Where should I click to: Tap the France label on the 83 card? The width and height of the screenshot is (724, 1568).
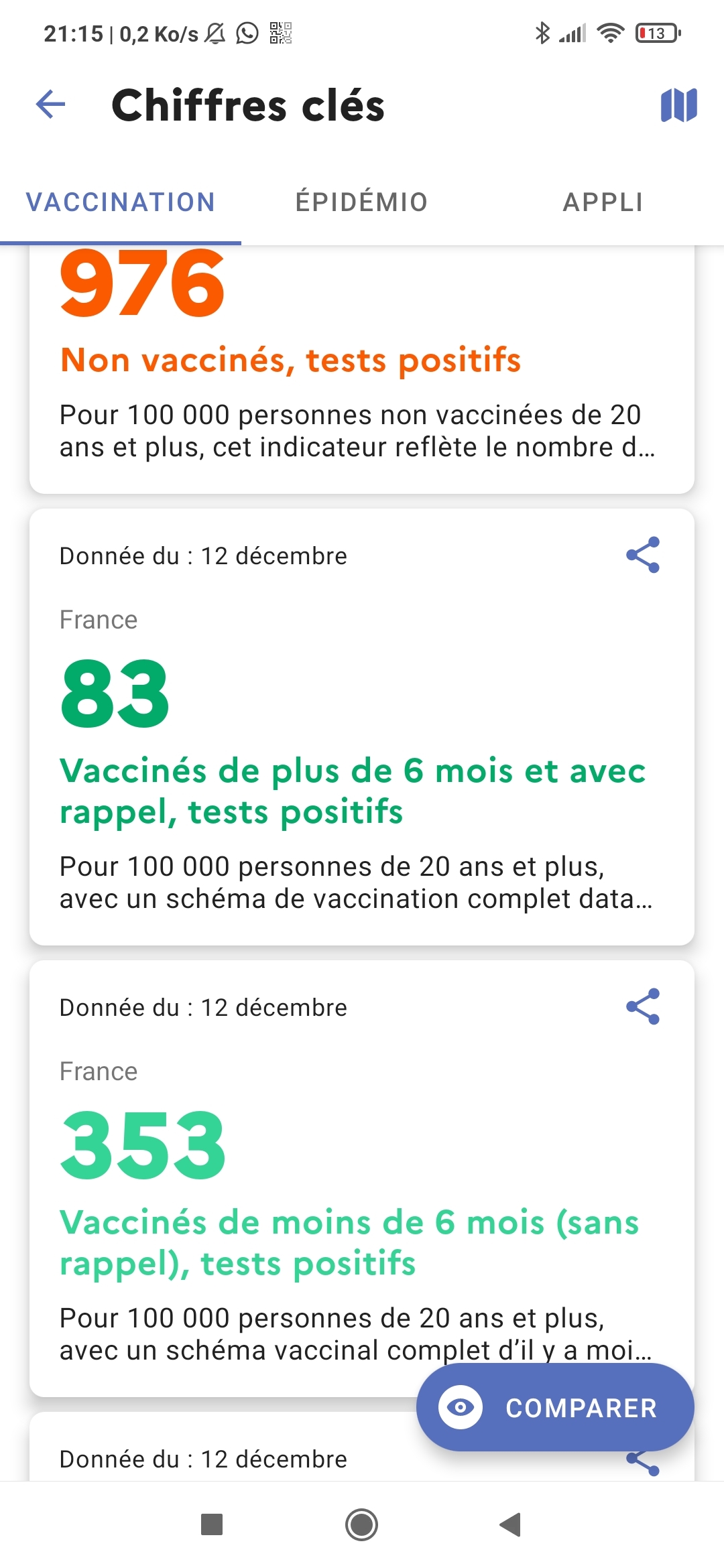coord(98,619)
